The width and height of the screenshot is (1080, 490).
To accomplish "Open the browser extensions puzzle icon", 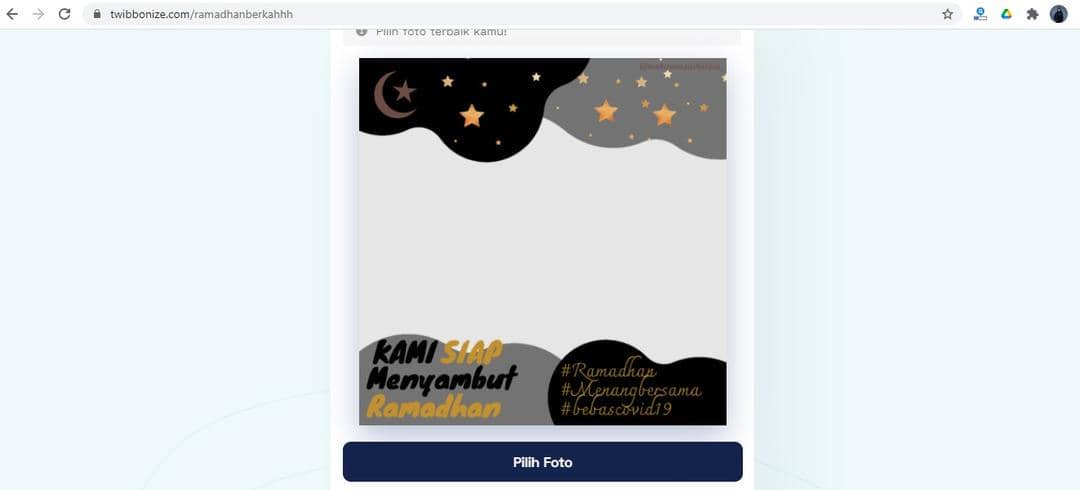I will [1032, 14].
